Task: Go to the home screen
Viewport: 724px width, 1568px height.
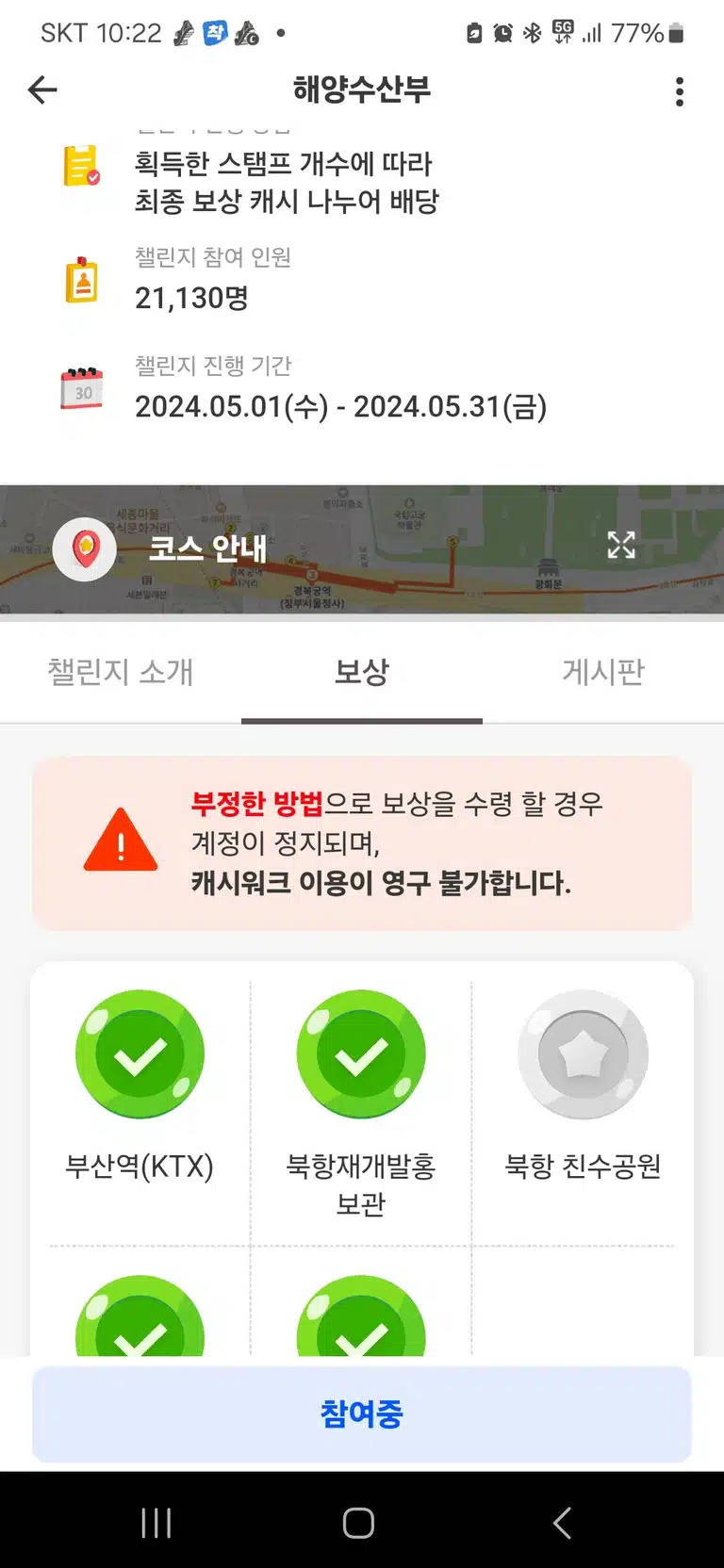Action: point(359,1523)
